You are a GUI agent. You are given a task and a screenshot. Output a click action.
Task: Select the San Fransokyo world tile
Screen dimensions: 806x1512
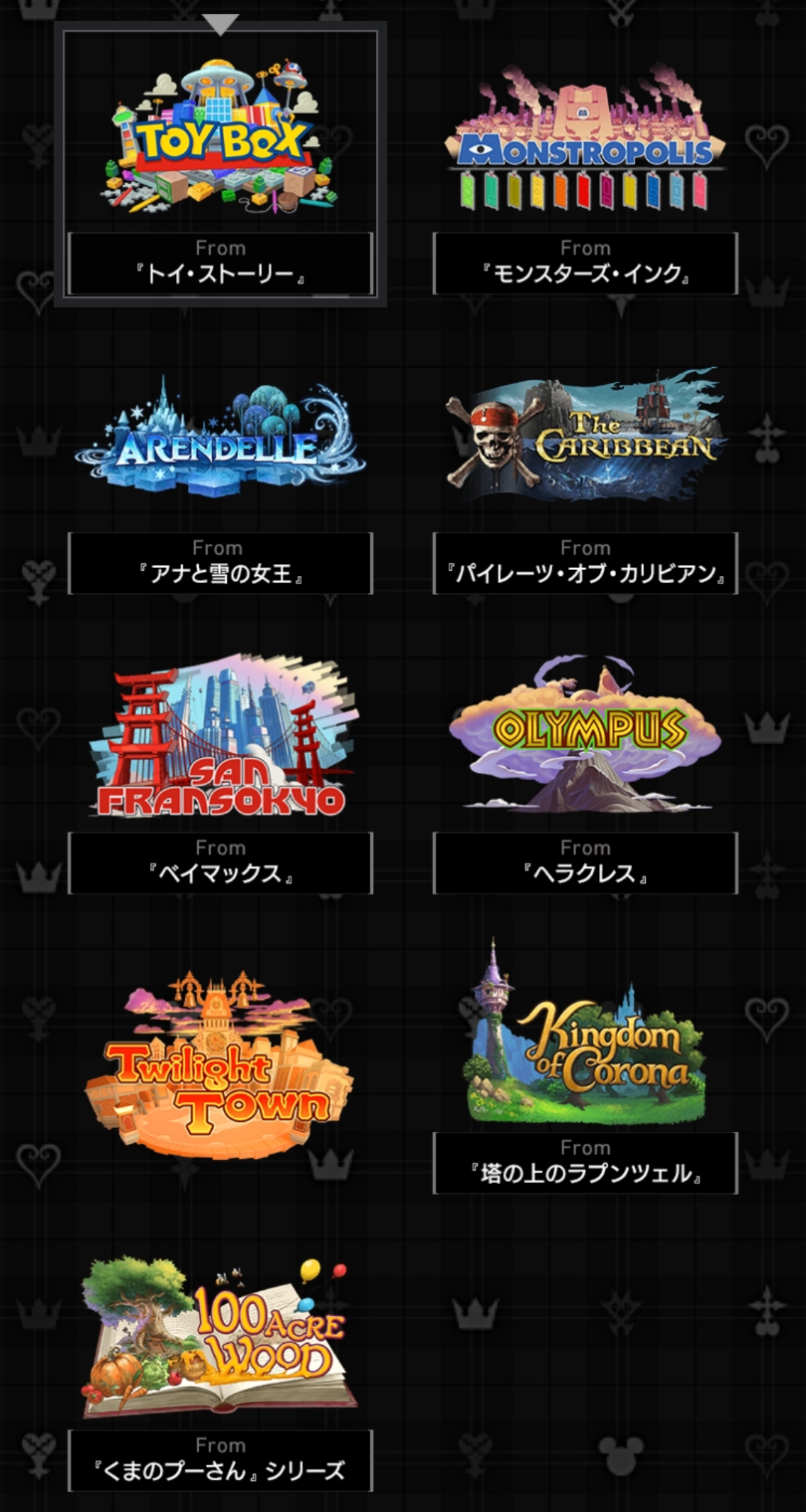[220, 739]
